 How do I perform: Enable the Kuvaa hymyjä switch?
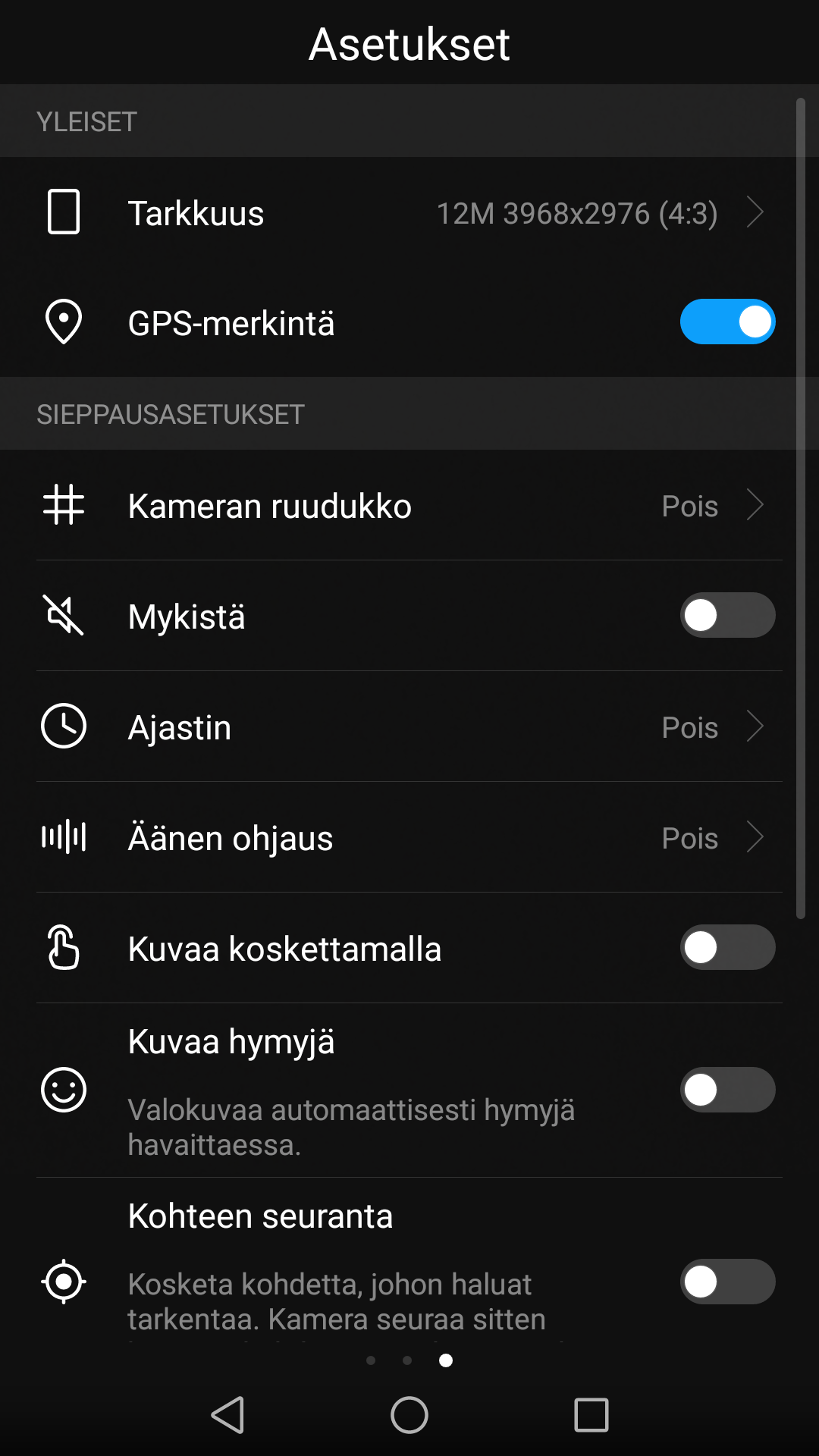(727, 1090)
